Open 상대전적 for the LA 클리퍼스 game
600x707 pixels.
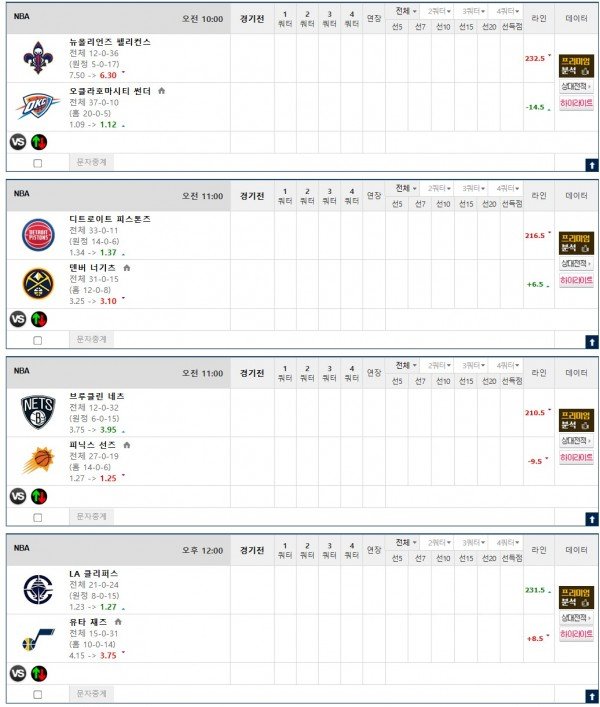575,619
